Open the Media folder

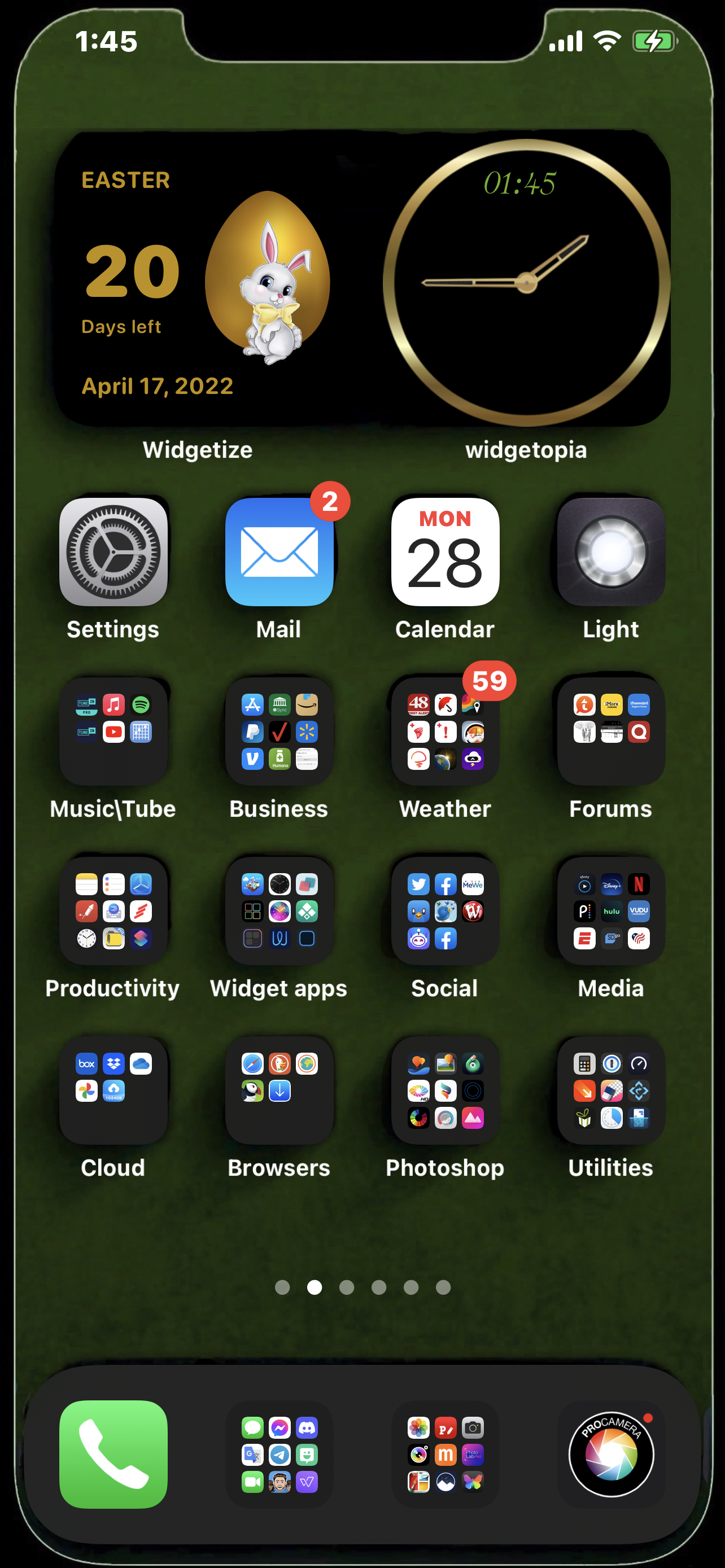610,910
